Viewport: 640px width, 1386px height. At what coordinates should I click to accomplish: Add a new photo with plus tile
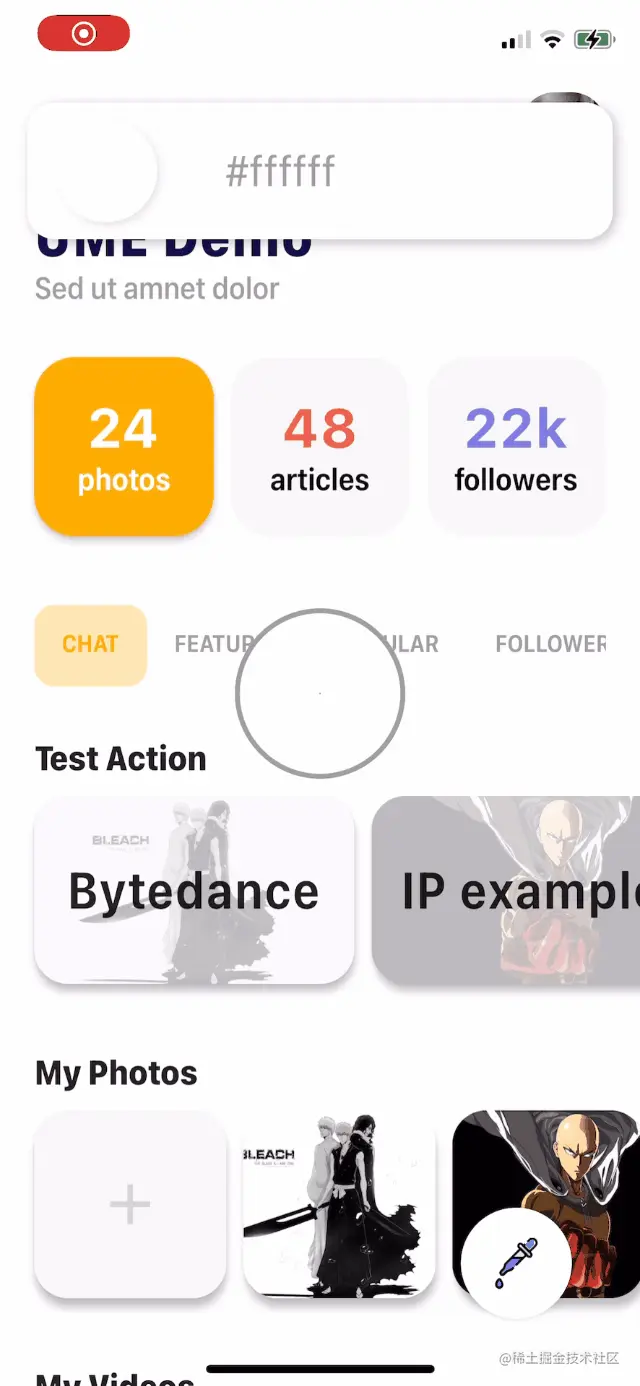[130, 1205]
